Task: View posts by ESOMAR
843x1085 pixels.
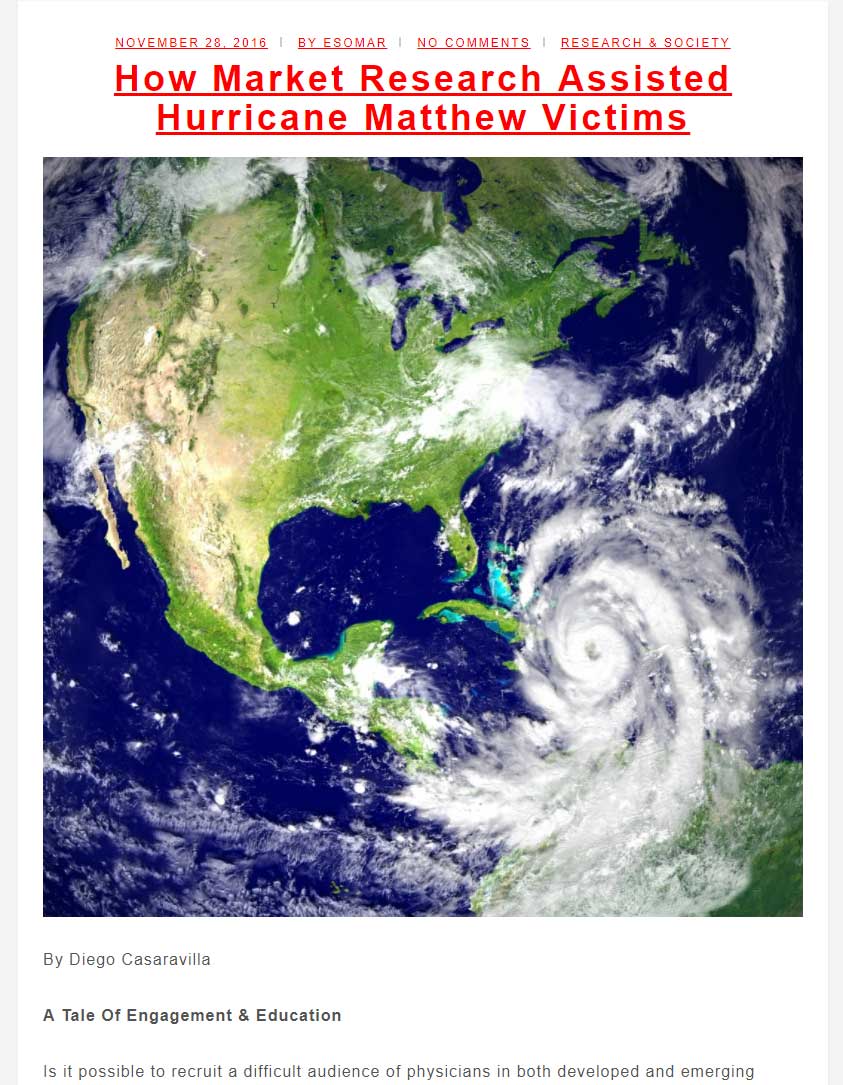Action: coord(342,43)
